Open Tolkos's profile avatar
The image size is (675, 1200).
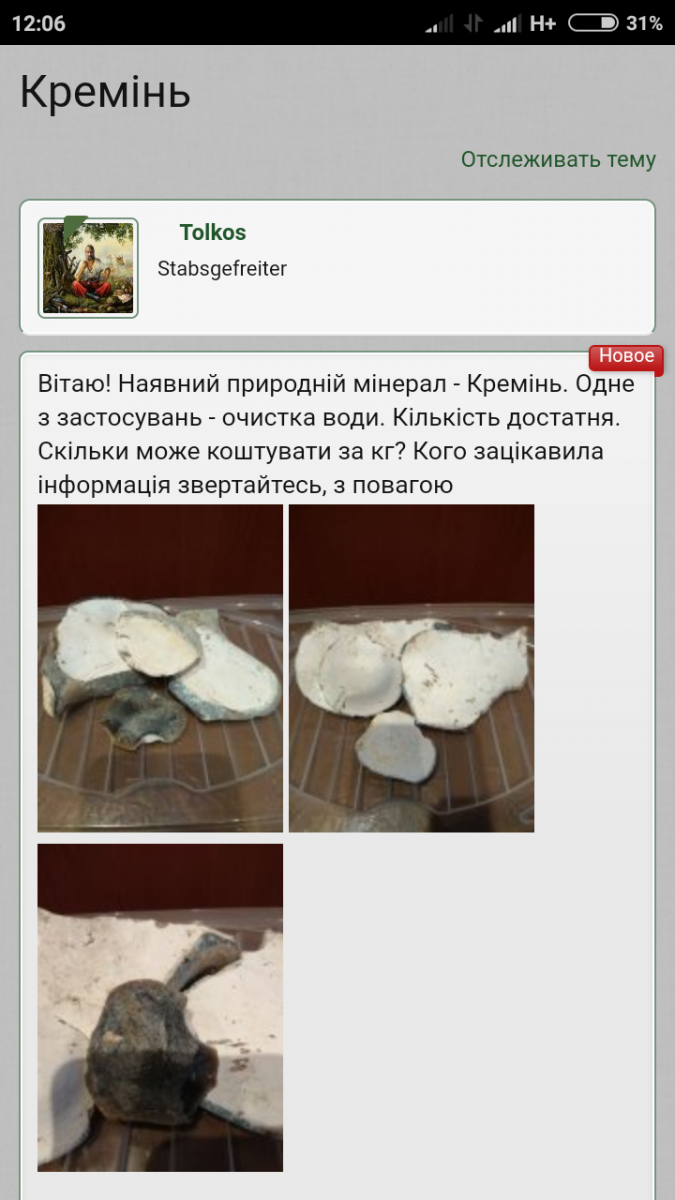point(88,268)
